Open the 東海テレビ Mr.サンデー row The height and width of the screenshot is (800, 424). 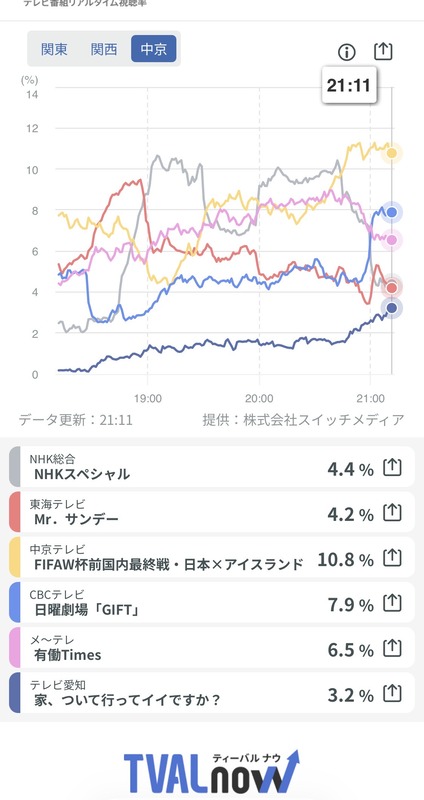point(212,512)
